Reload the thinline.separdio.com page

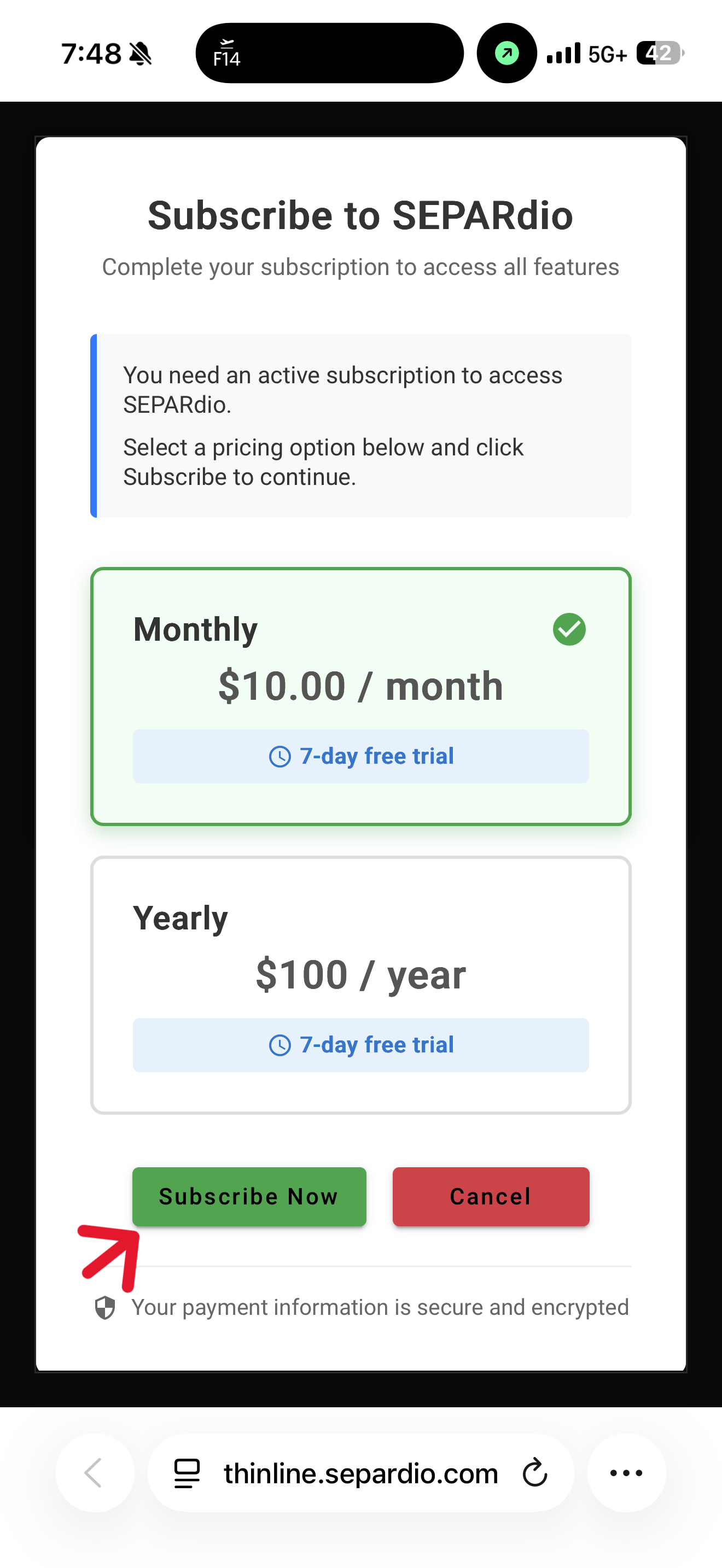coord(535,1472)
